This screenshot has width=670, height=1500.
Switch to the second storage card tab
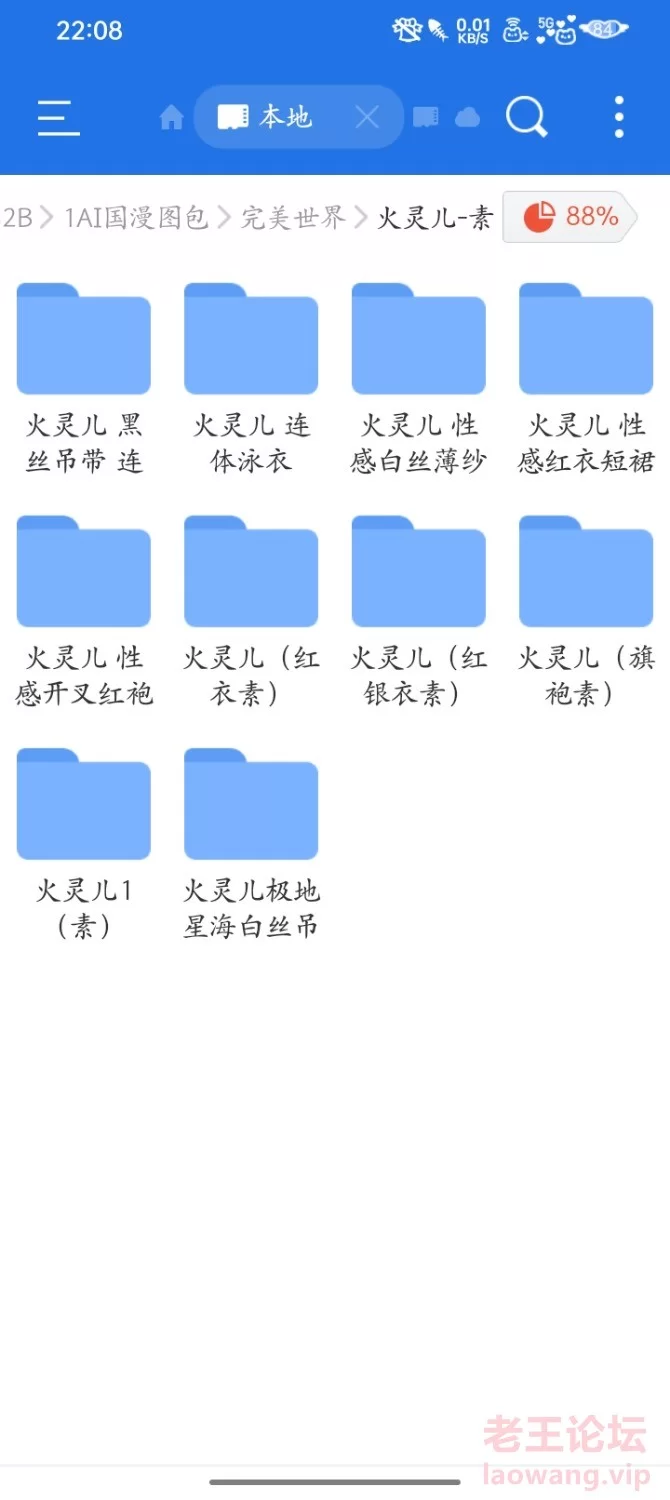pos(425,118)
